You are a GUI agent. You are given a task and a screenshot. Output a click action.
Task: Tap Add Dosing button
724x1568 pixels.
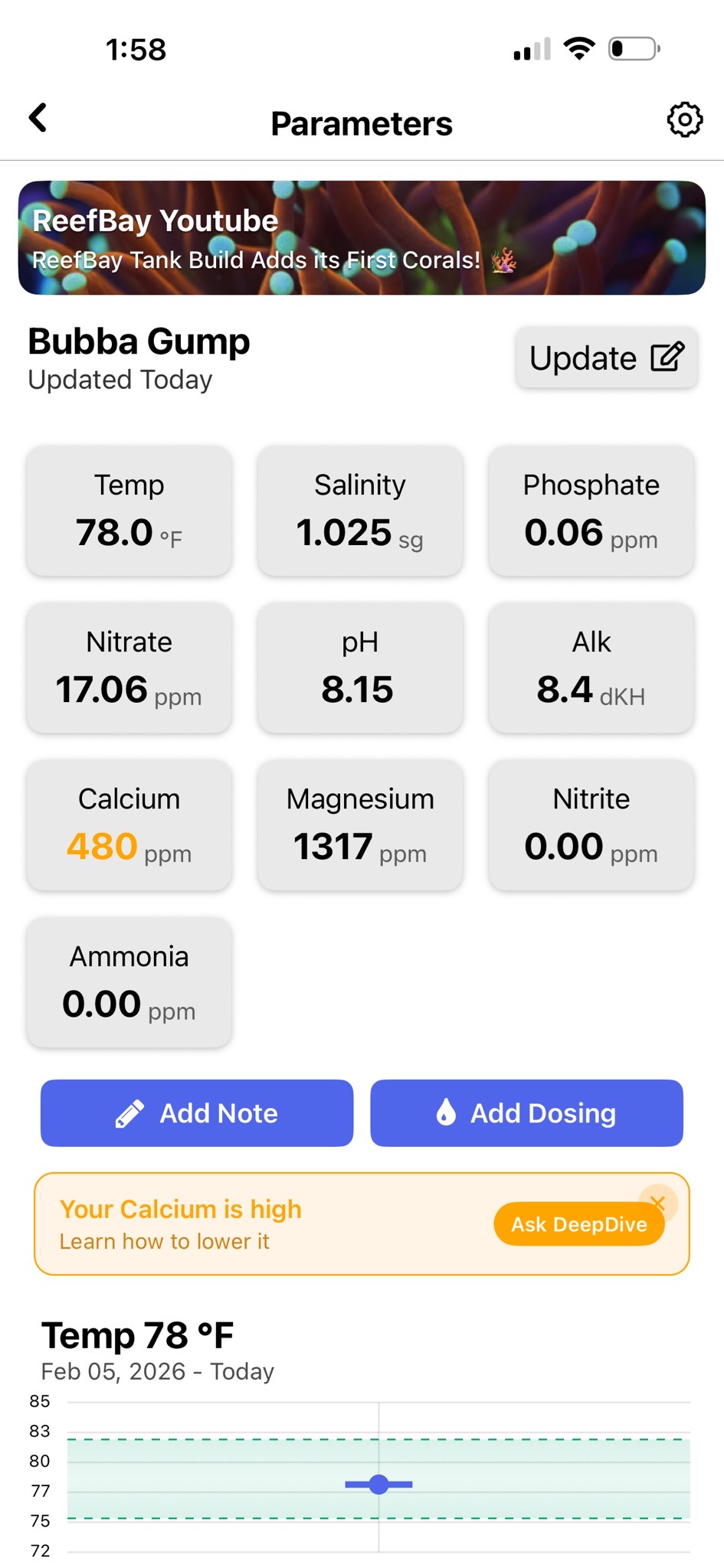coord(526,1113)
